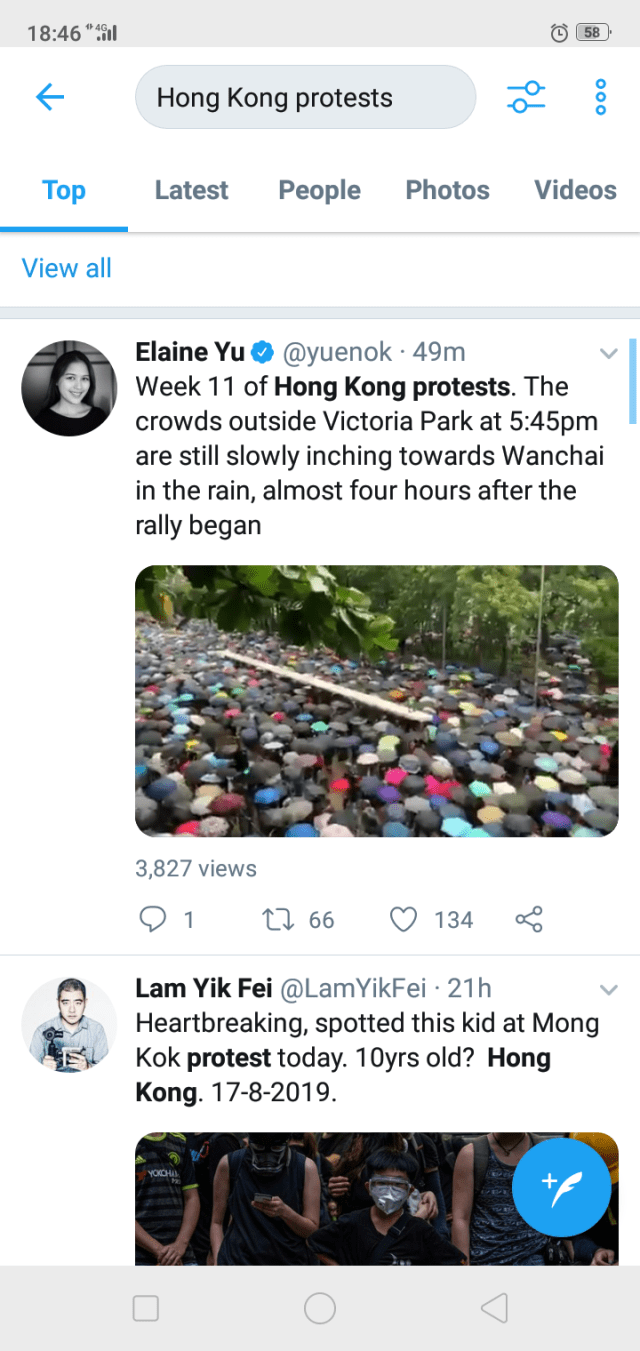640x1351 pixels.
Task: Switch to the Videos tab
Action: [575, 190]
